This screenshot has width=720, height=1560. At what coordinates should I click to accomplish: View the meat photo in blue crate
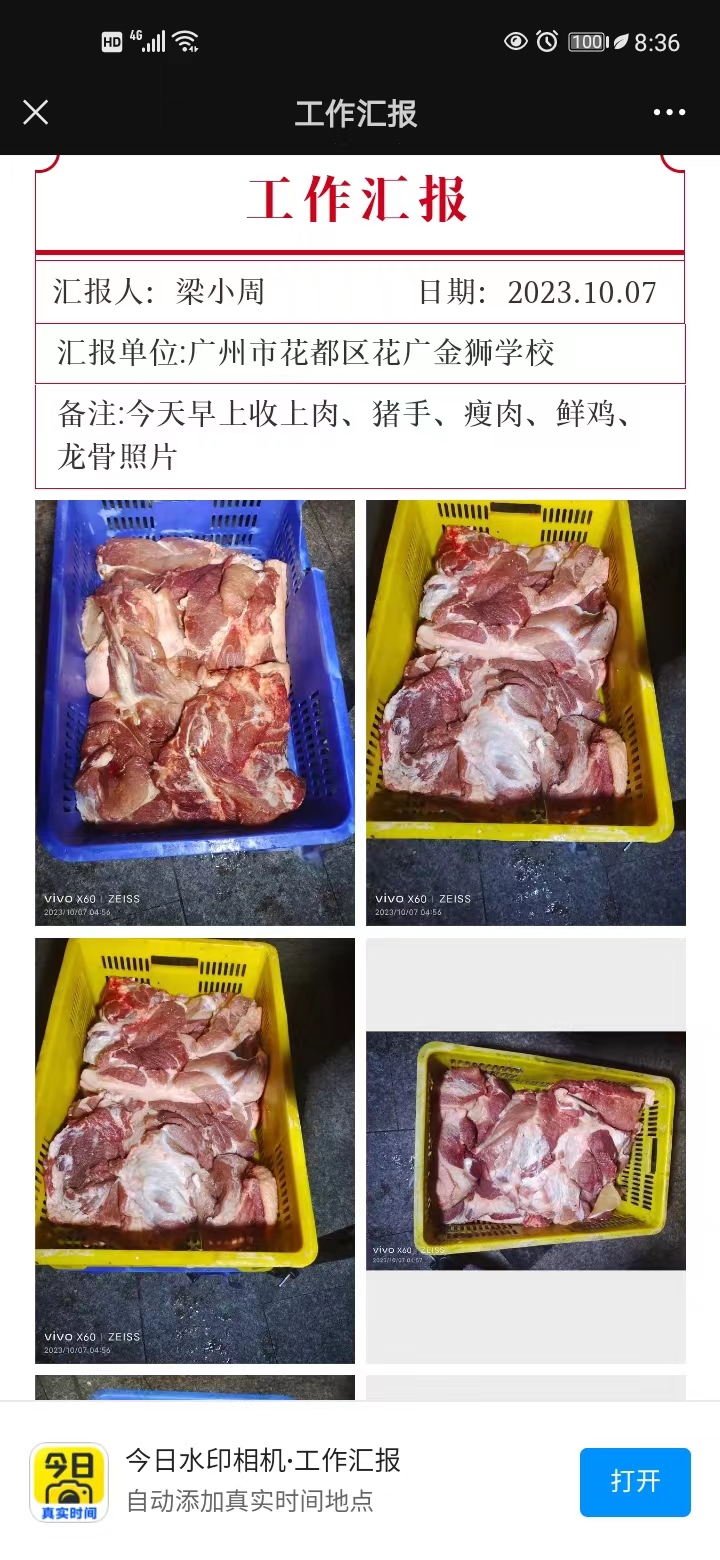(x=195, y=712)
